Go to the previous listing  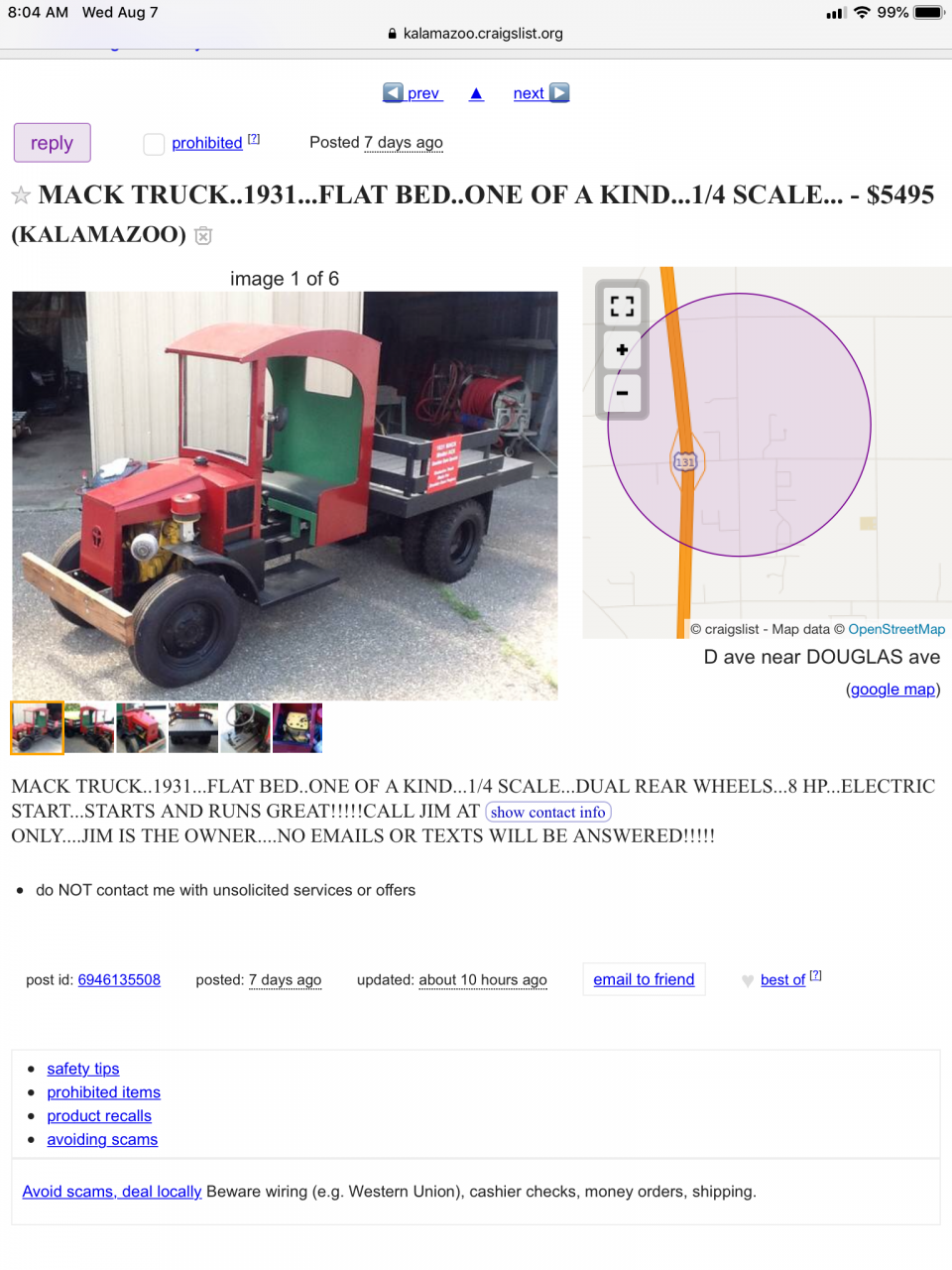click(x=412, y=93)
